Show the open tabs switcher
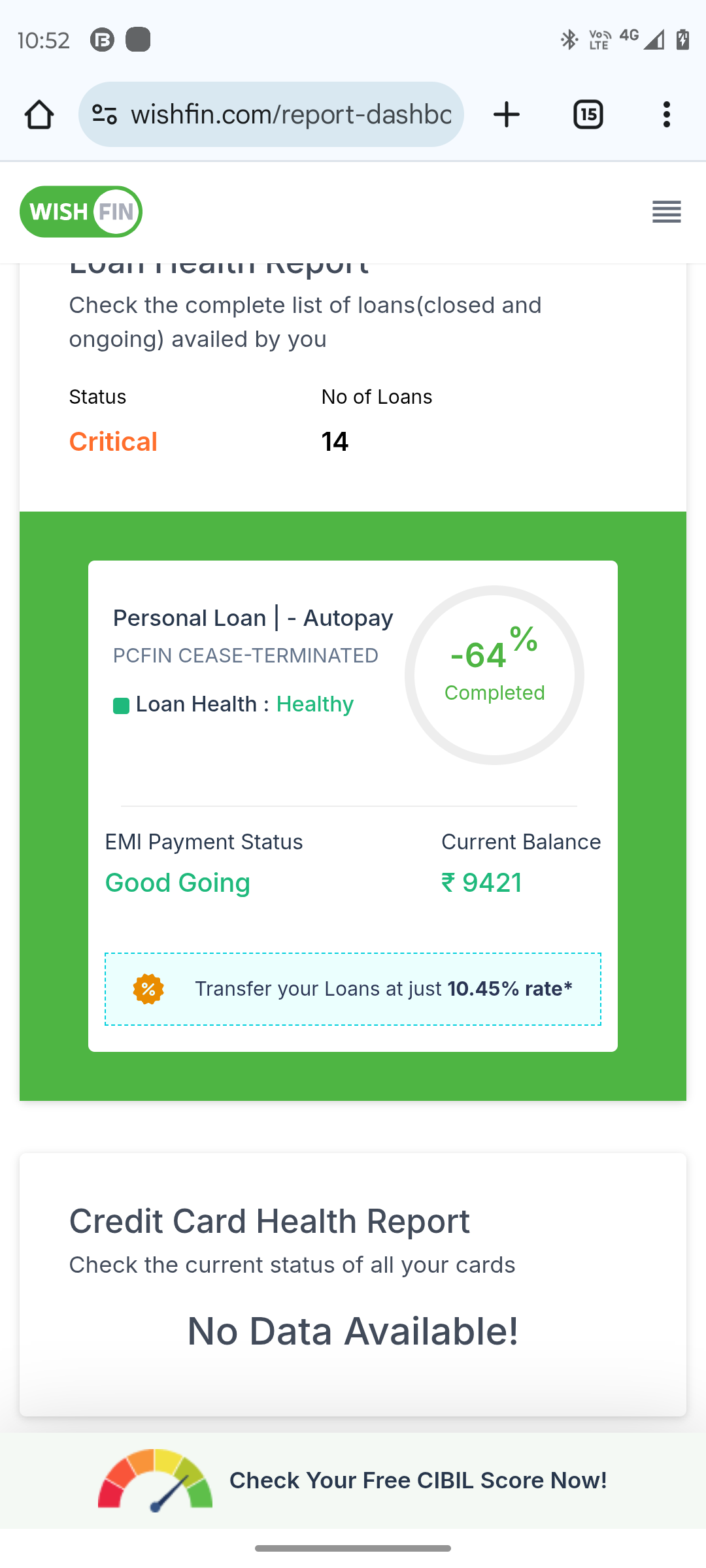This screenshot has width=706, height=1568. 588,115
